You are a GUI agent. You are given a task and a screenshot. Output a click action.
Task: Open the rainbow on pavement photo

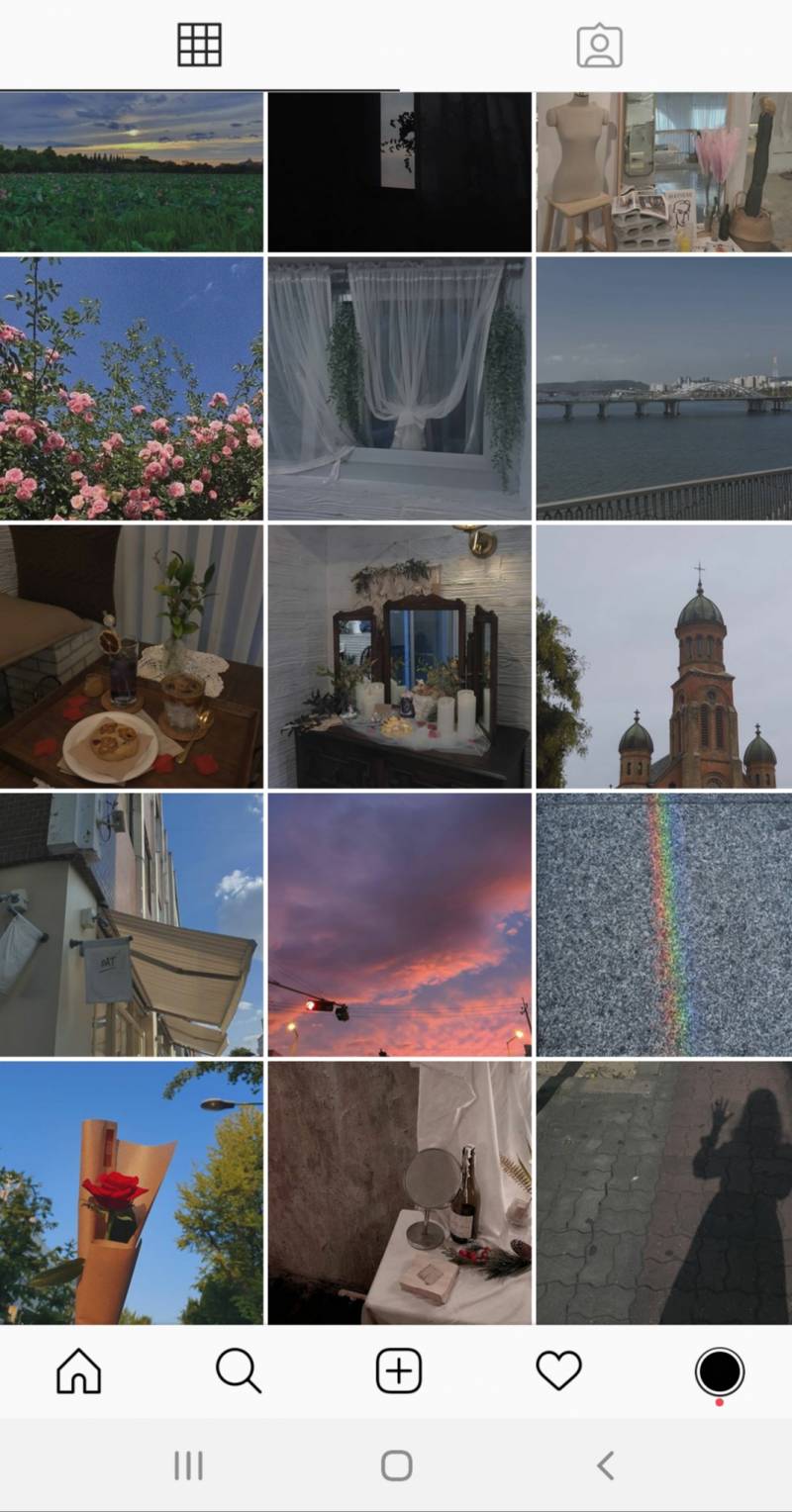point(663,924)
